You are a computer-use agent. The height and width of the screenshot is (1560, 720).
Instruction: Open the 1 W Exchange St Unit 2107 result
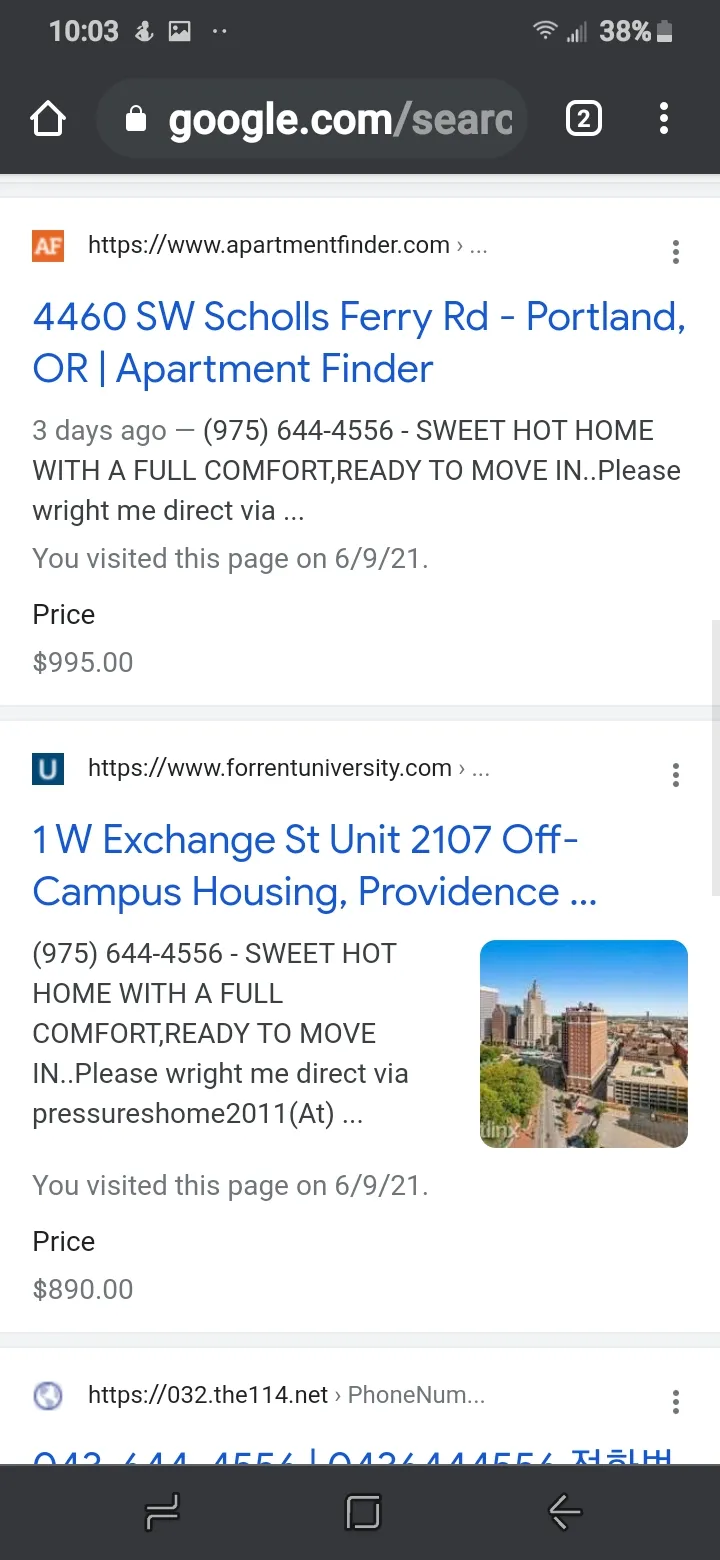315,866
